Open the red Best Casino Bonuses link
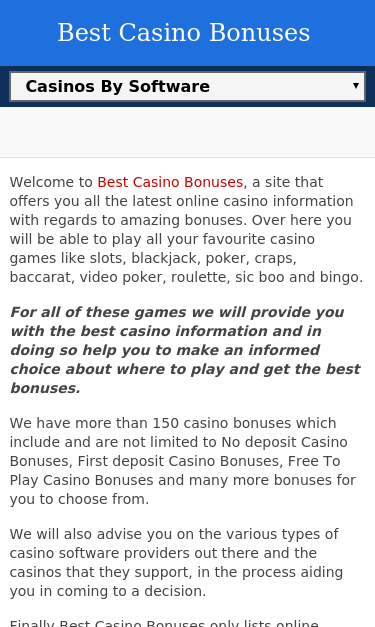375x627 pixels. [170, 182]
